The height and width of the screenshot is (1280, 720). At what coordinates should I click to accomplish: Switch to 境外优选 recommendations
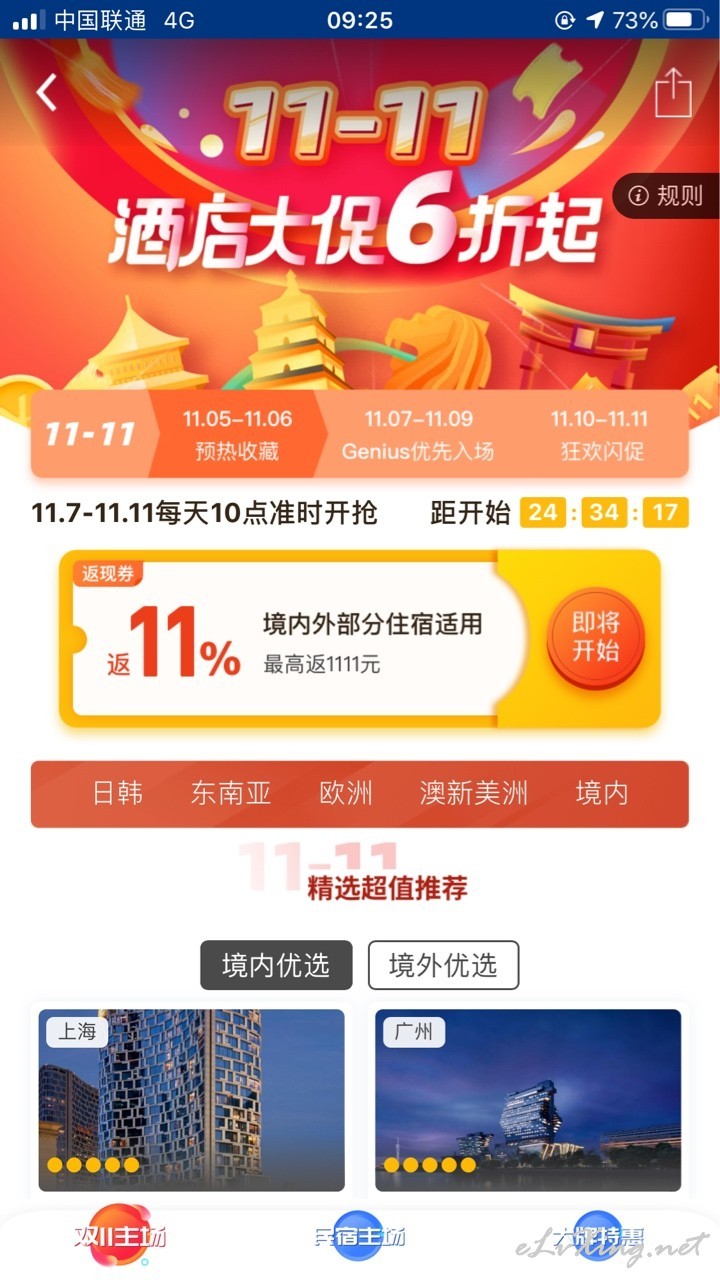(443, 965)
